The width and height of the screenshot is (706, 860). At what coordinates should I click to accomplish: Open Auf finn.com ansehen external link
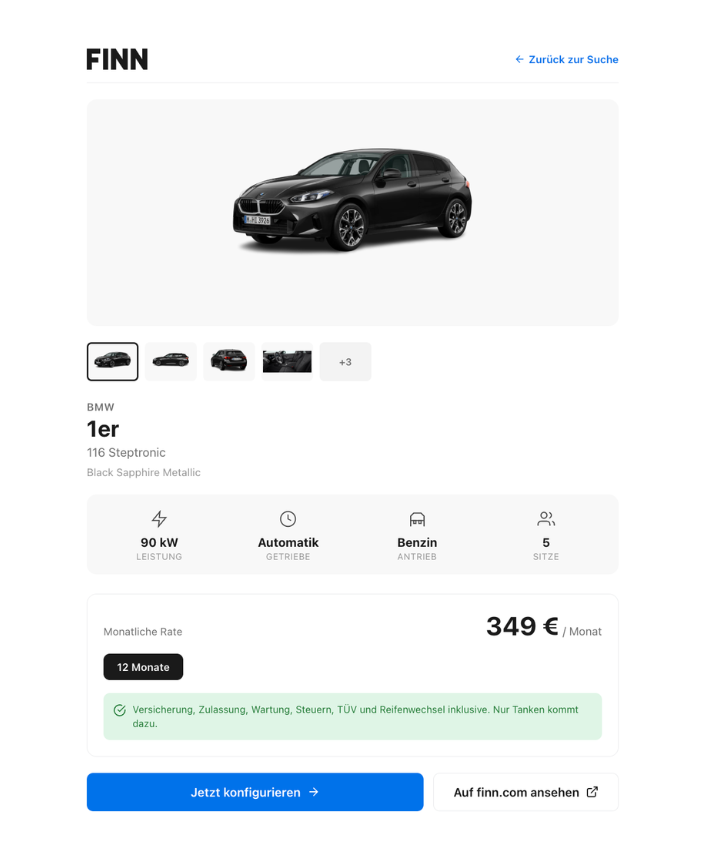pyautogui.click(x=525, y=792)
